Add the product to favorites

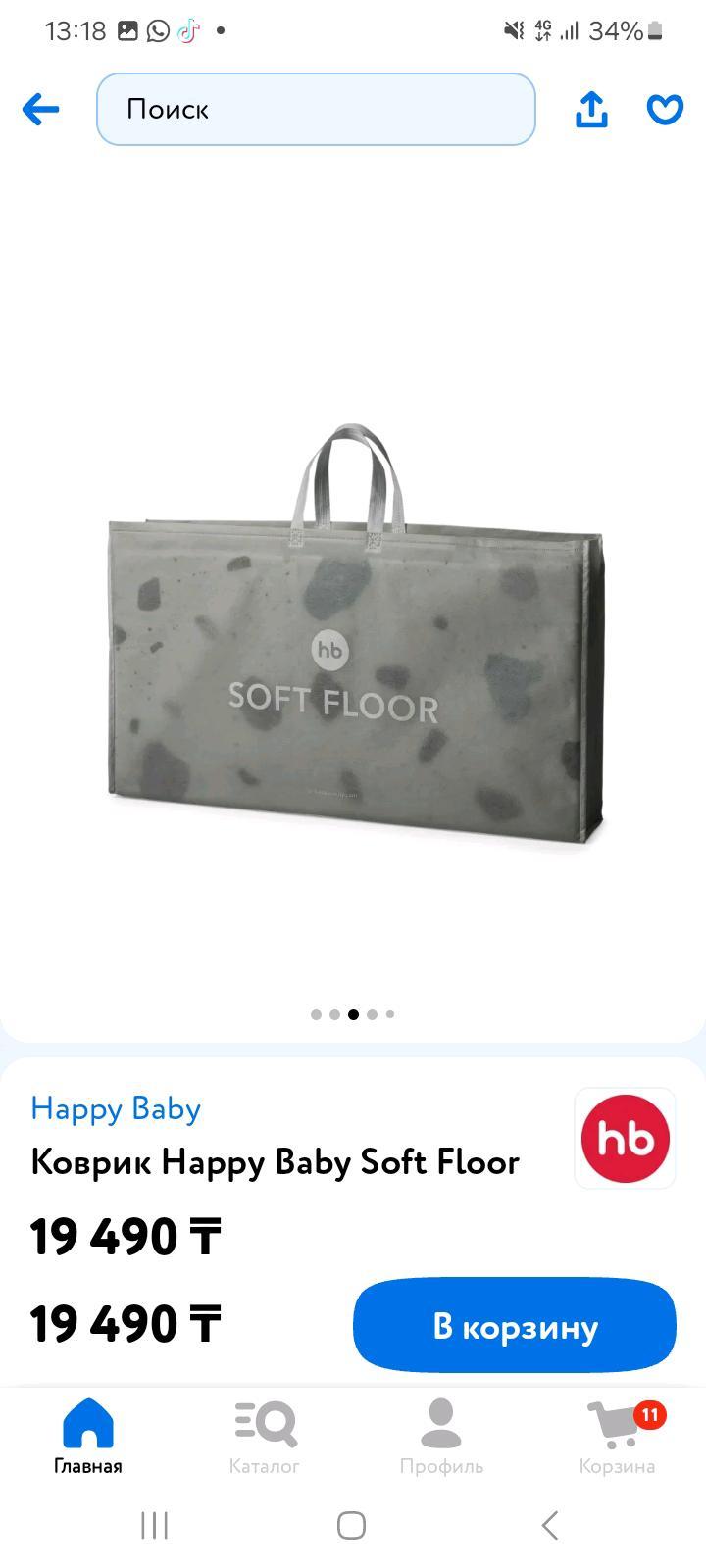[x=665, y=109]
